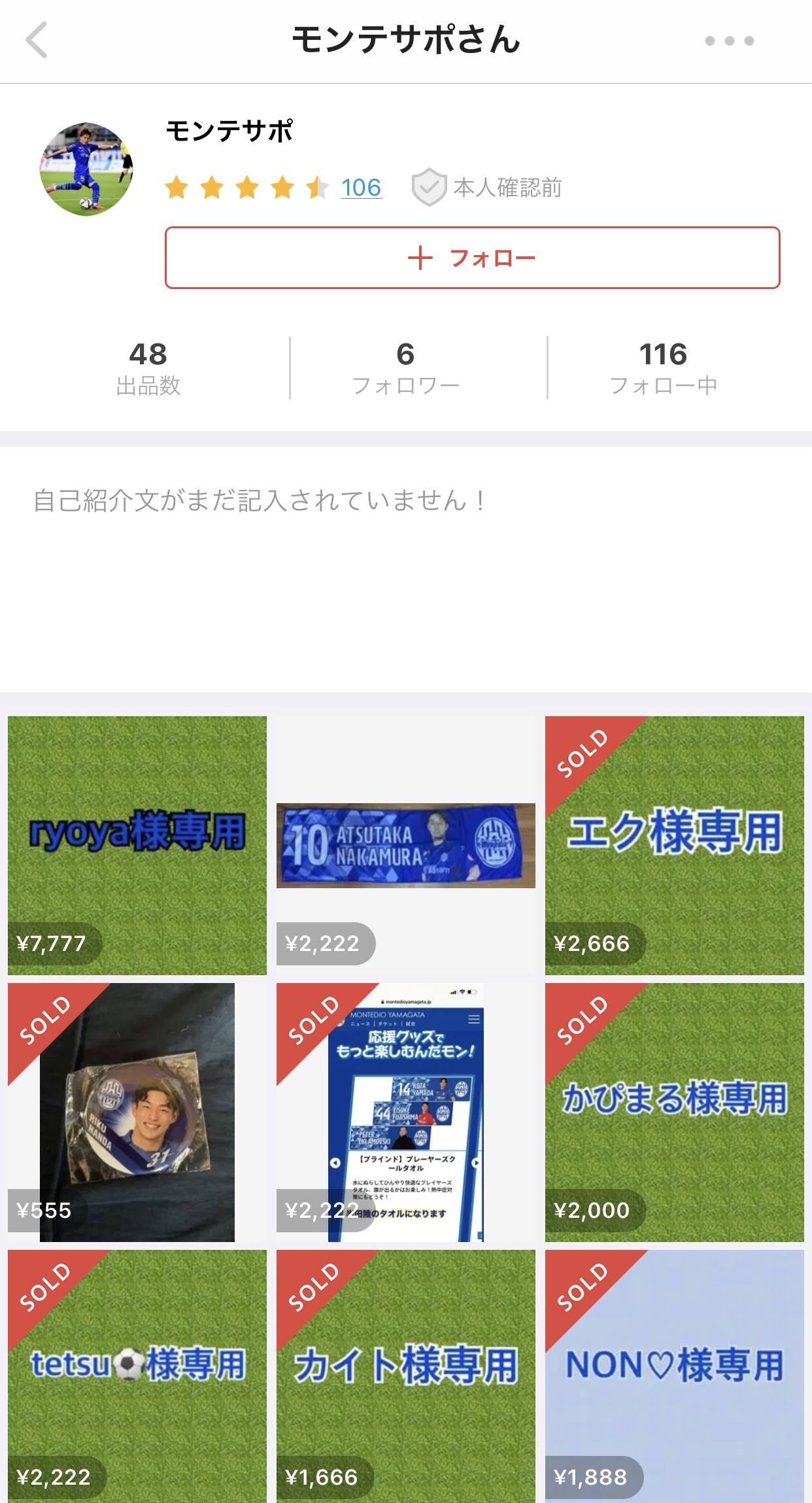
Task: Open the カイト様専用 listing
Action: pos(405,1373)
